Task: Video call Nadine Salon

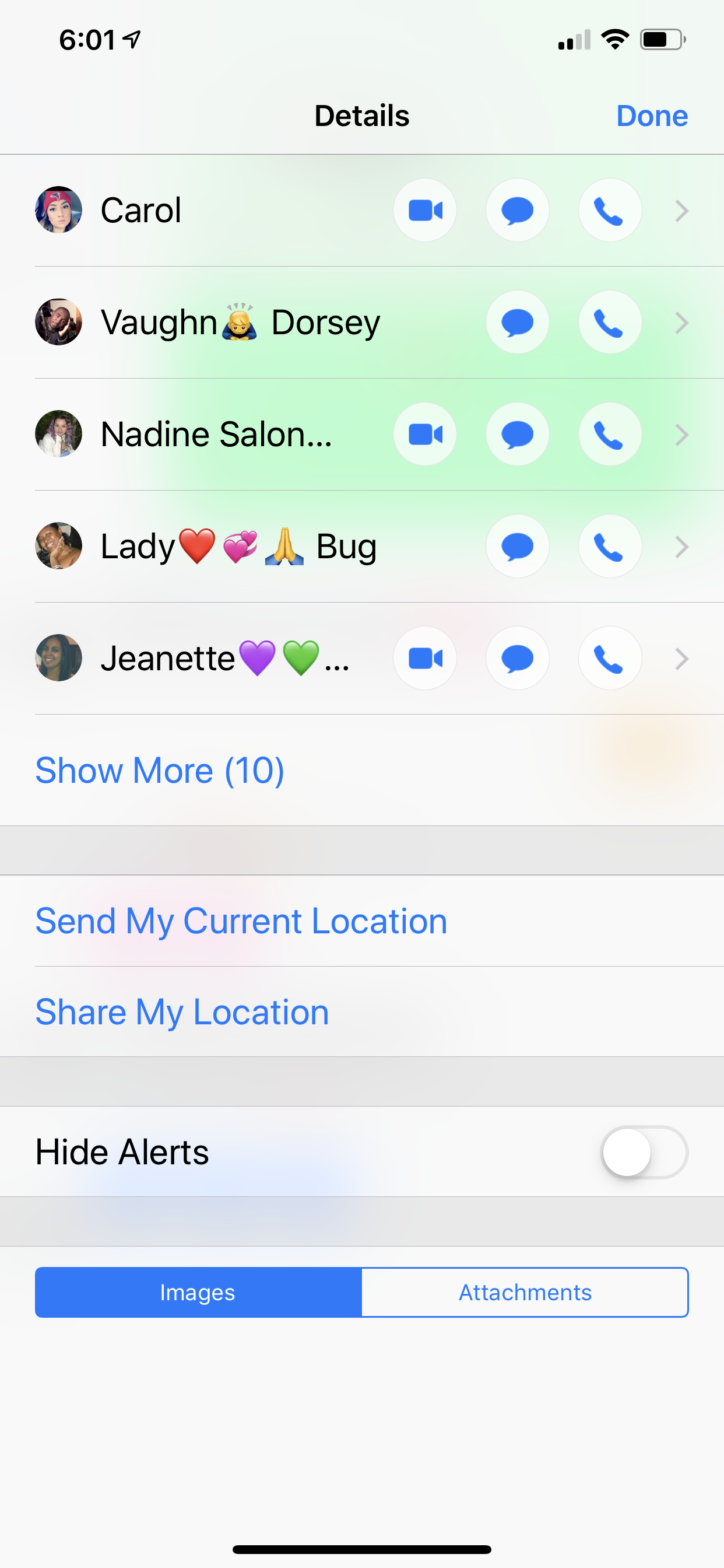Action: (425, 435)
